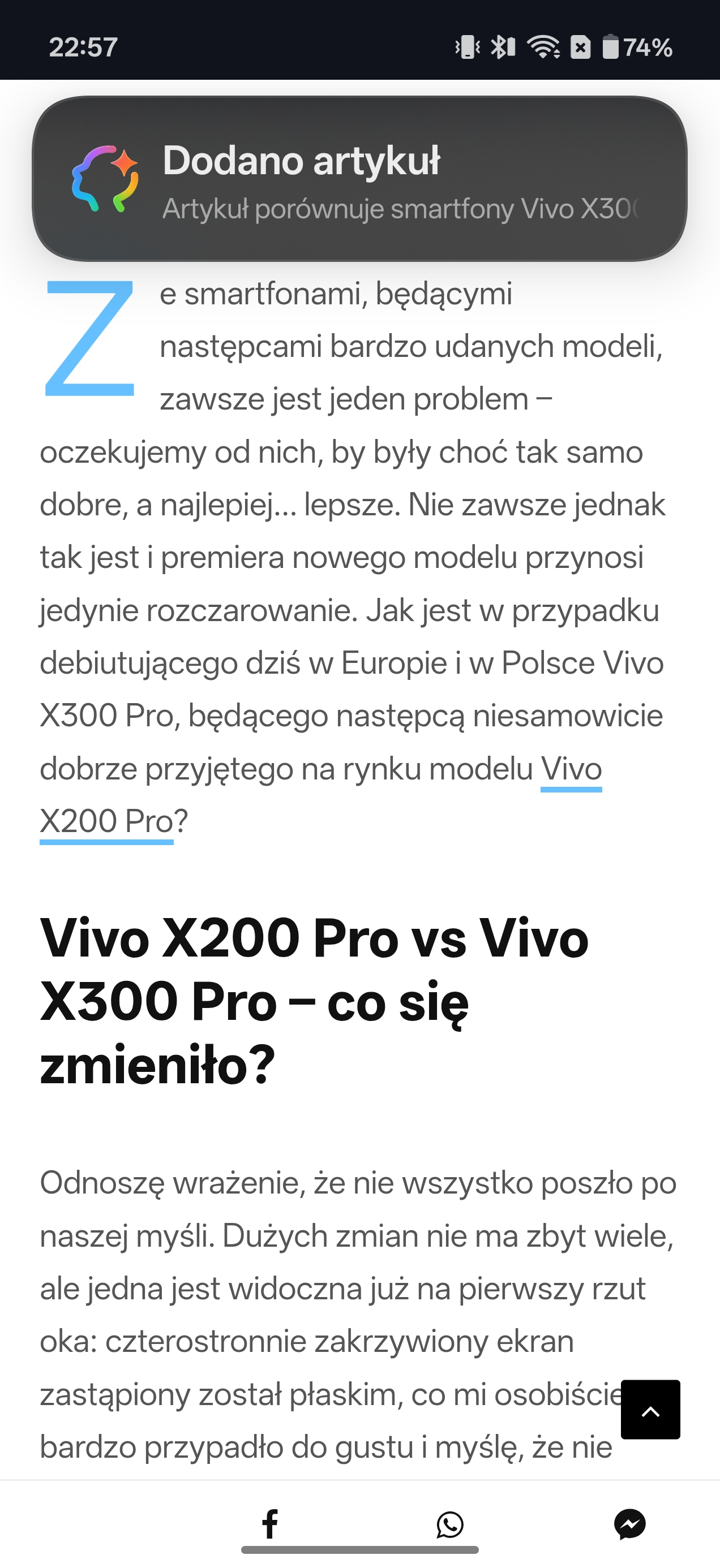Share the article via Messenger
Viewport: 720px width, 1568px height.
pos(630,1524)
